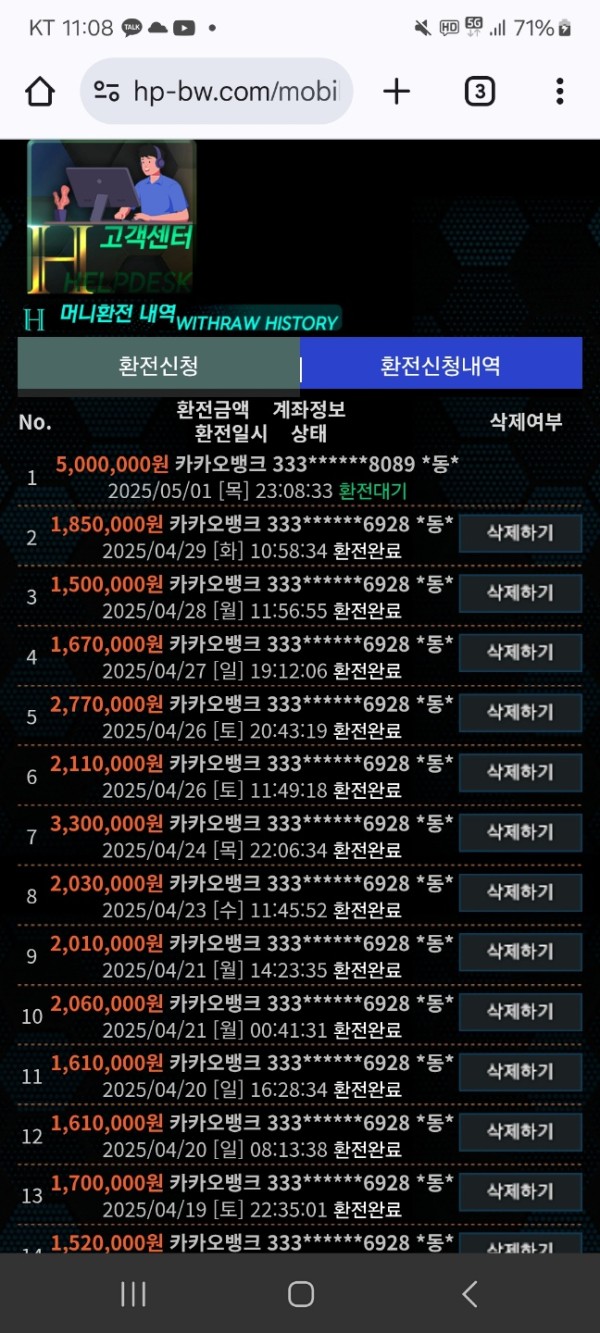Image resolution: width=600 pixels, height=1333 pixels.
Task: Delete the 1,500,000원 withdrawal record
Action: coord(520,593)
